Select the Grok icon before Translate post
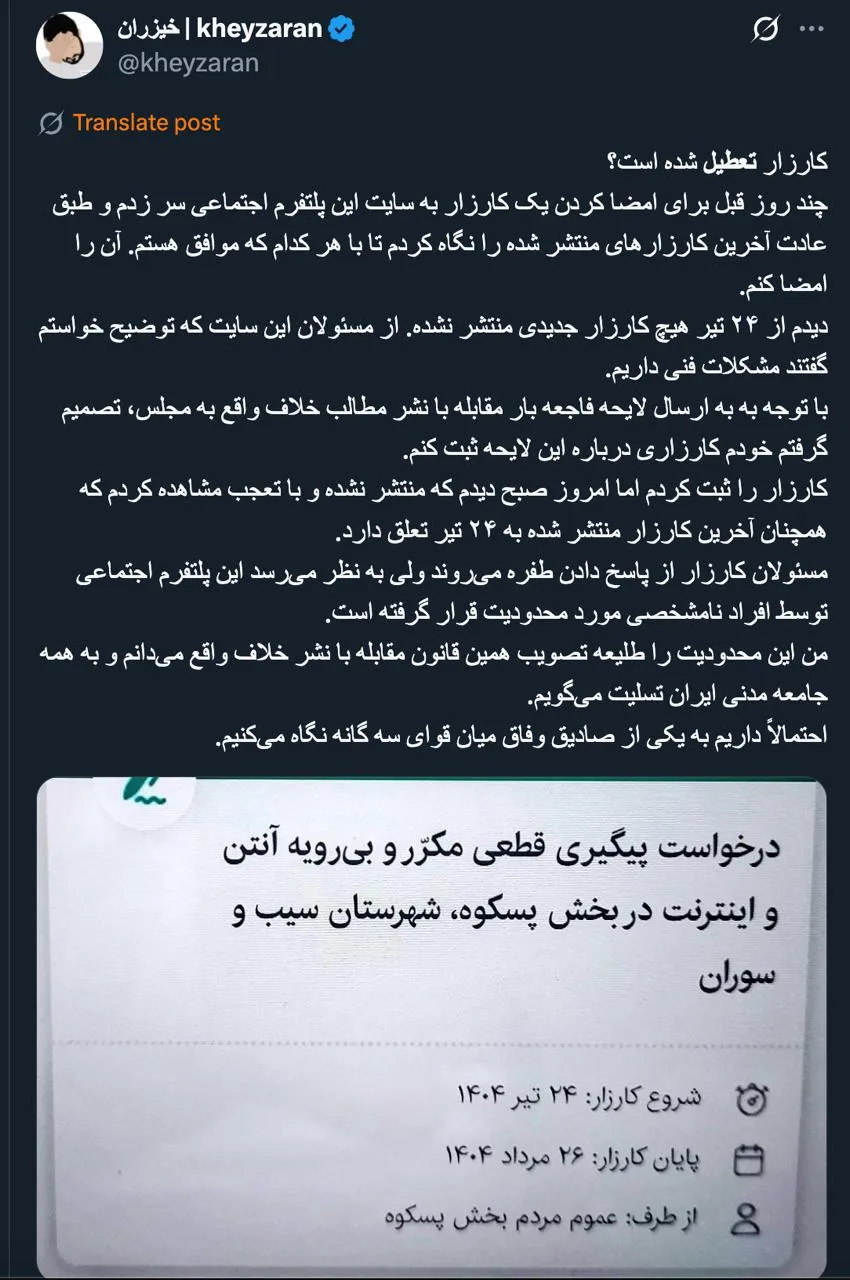The height and width of the screenshot is (1280, 850). (x=52, y=123)
